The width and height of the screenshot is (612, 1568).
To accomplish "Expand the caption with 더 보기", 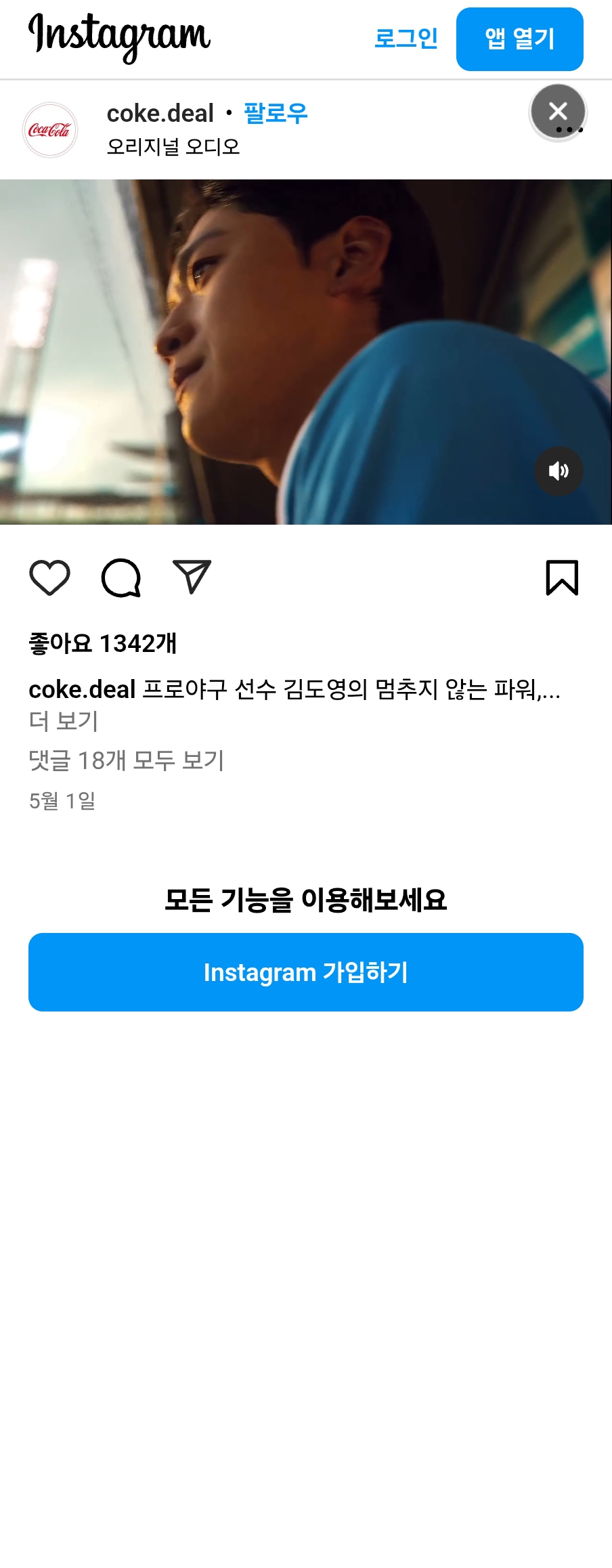I will coord(64,721).
